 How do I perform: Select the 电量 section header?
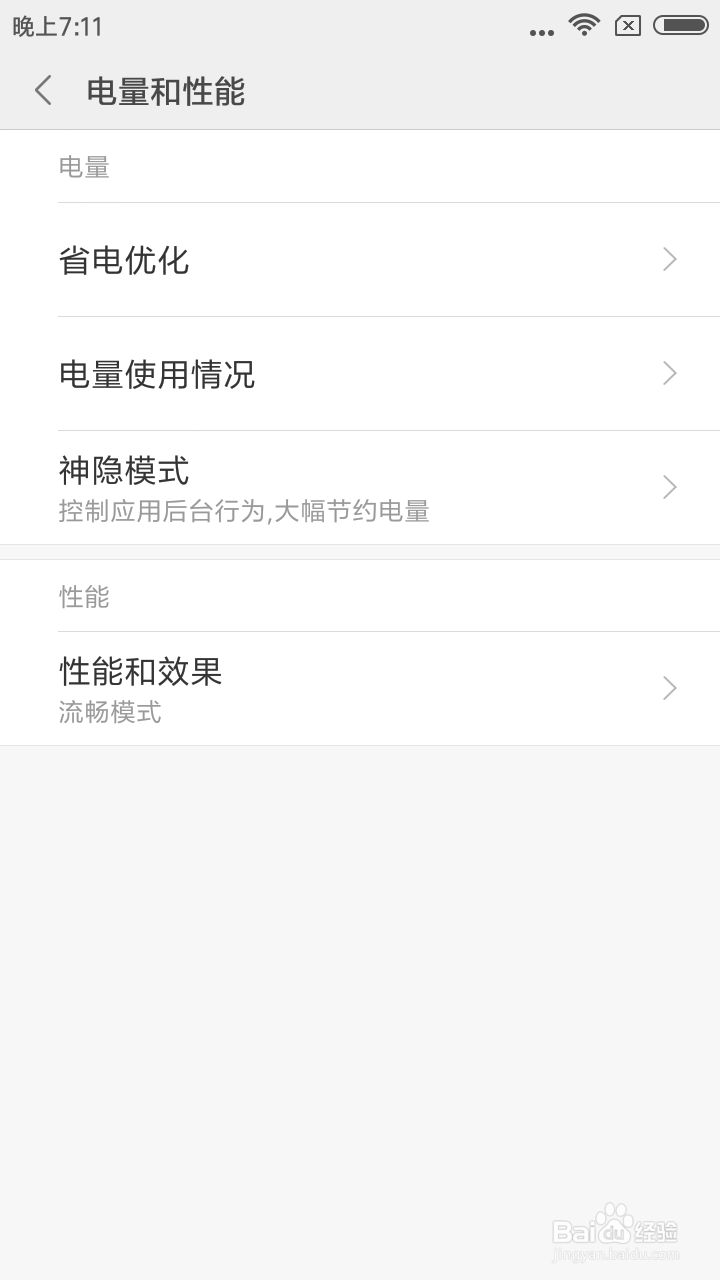point(85,167)
